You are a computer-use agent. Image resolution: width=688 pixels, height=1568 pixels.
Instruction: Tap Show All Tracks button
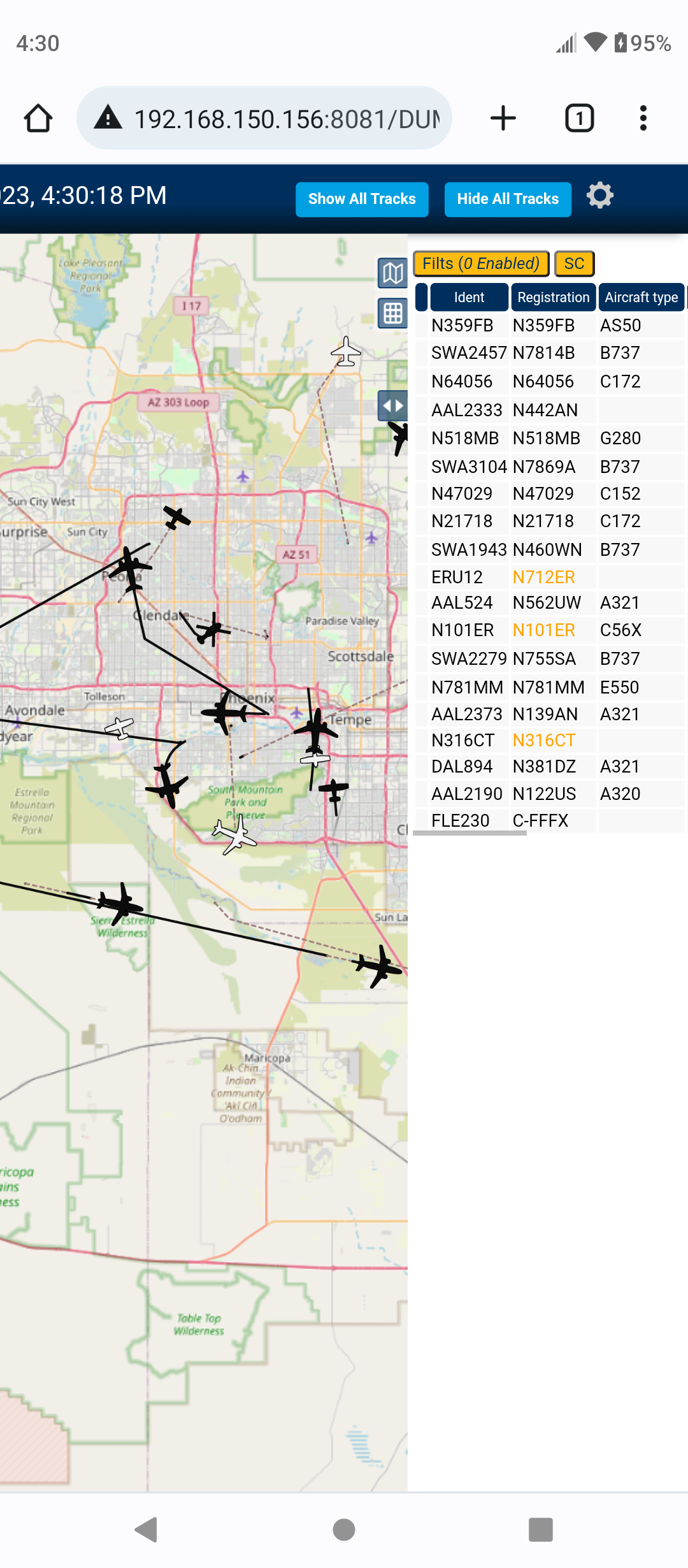pyautogui.click(x=362, y=200)
